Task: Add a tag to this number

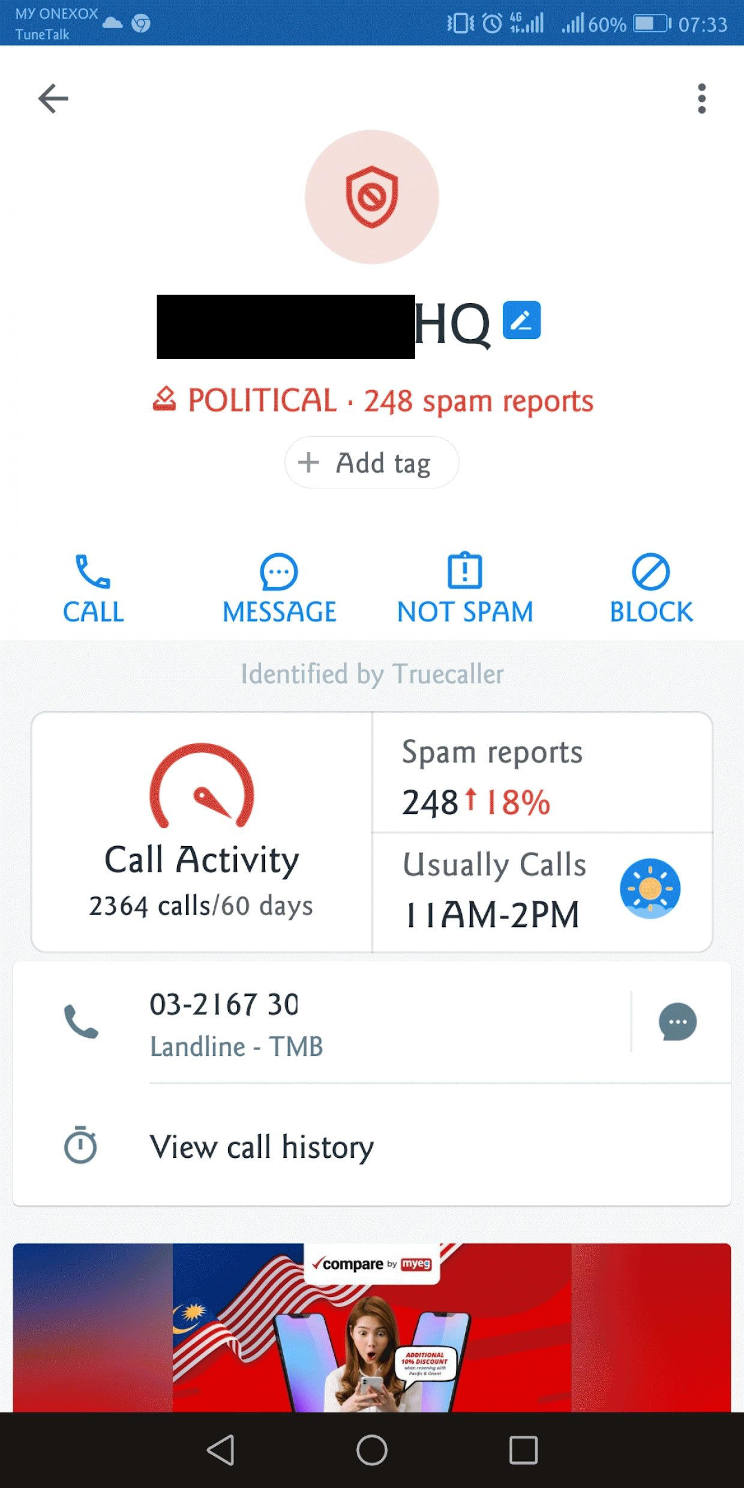Action: click(x=371, y=463)
